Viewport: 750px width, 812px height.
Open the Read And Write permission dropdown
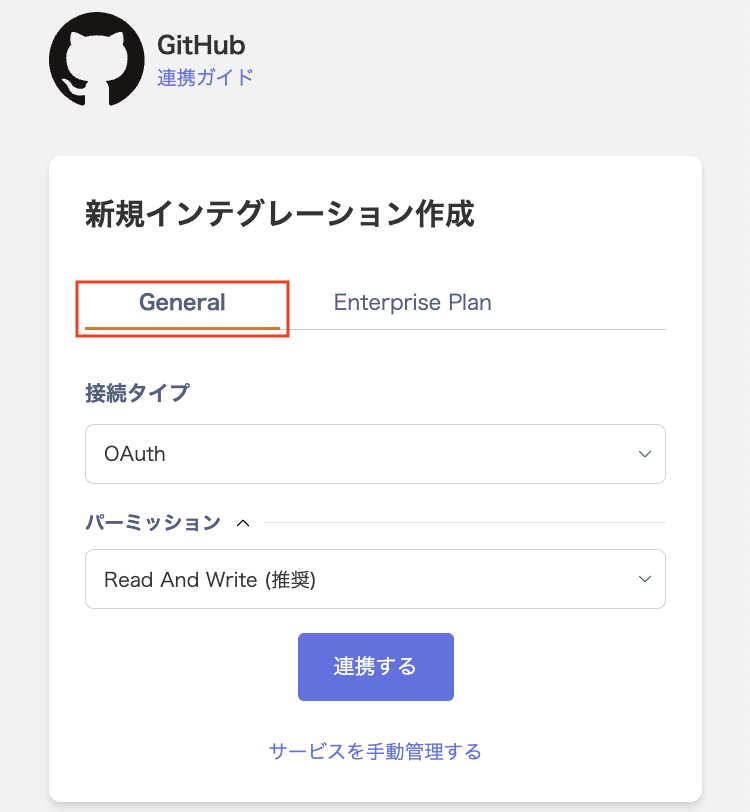(375, 579)
